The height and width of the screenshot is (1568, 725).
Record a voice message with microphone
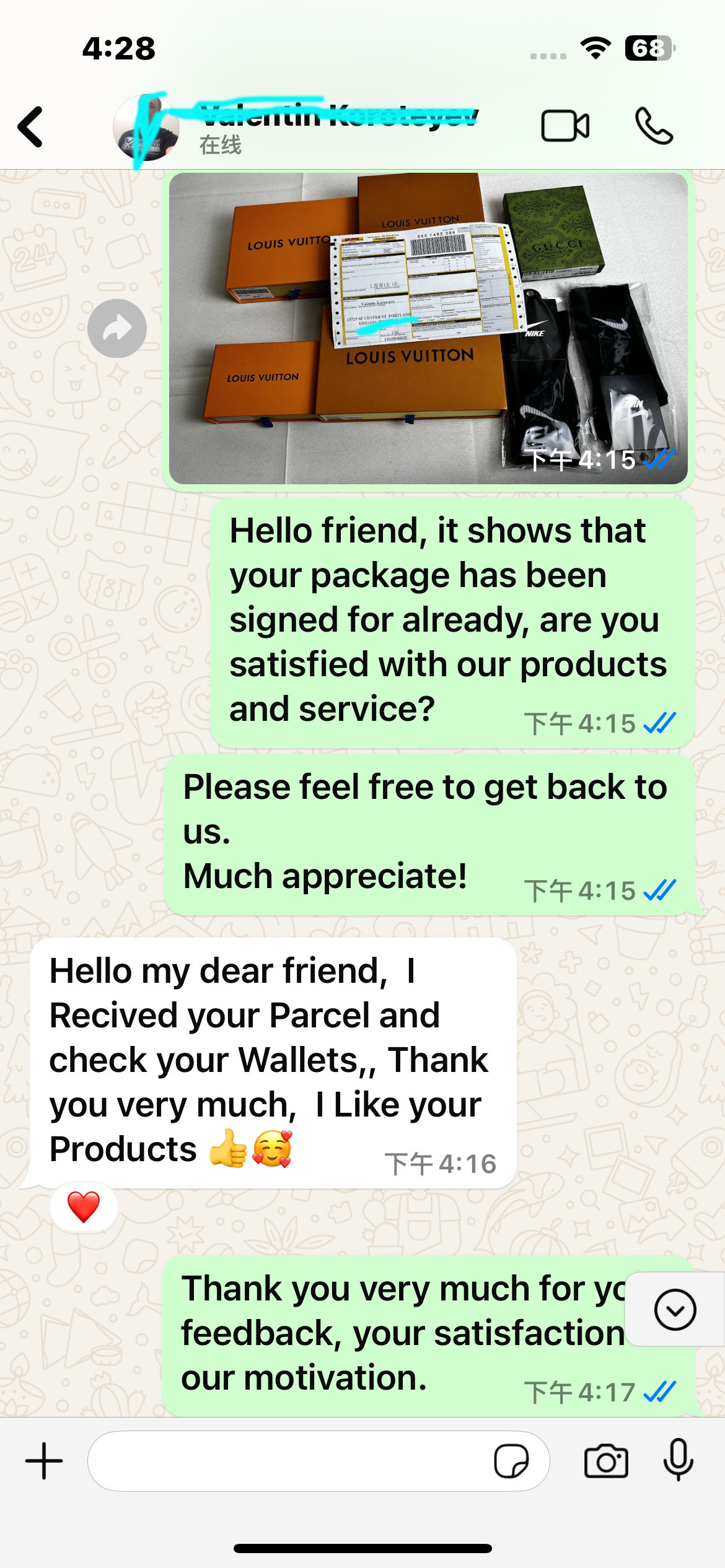678,1461
